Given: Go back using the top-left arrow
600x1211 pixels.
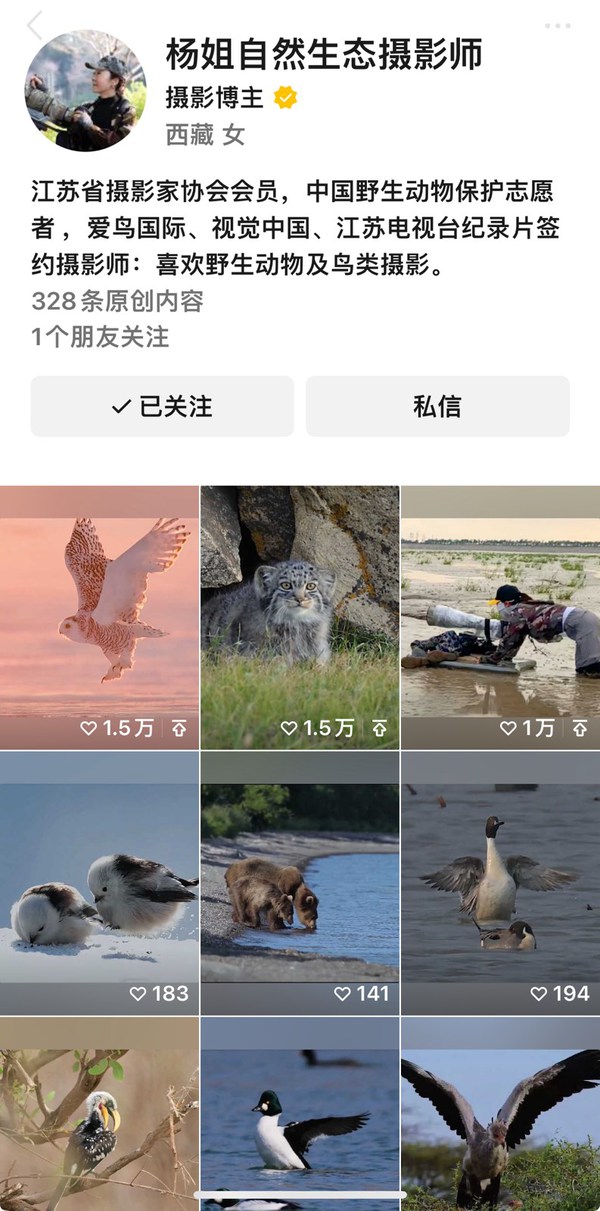Looking at the screenshot, I should 36,26.
